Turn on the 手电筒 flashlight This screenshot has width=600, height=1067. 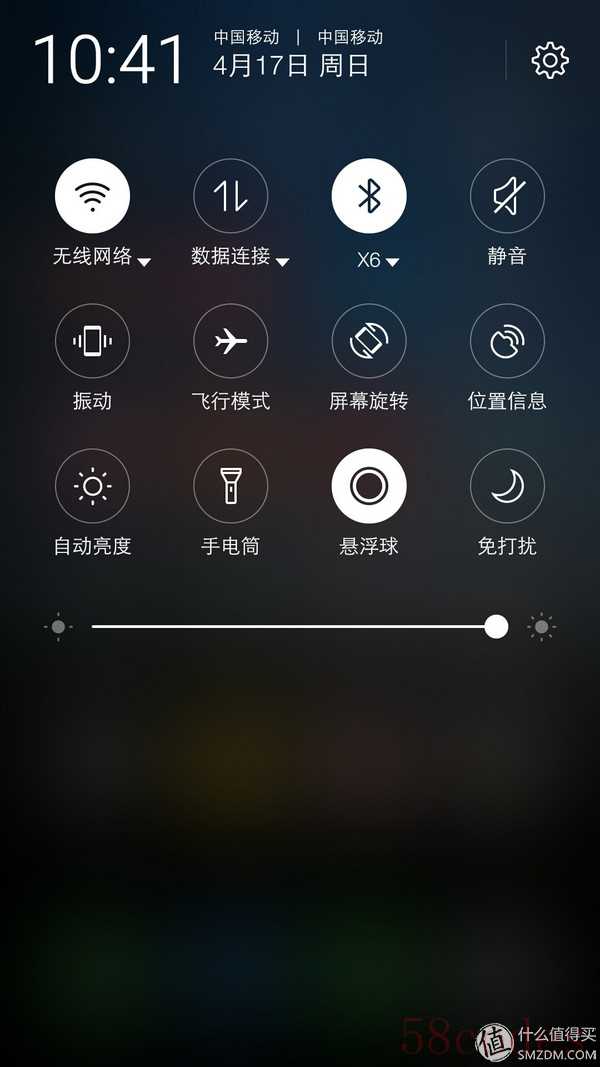point(230,486)
